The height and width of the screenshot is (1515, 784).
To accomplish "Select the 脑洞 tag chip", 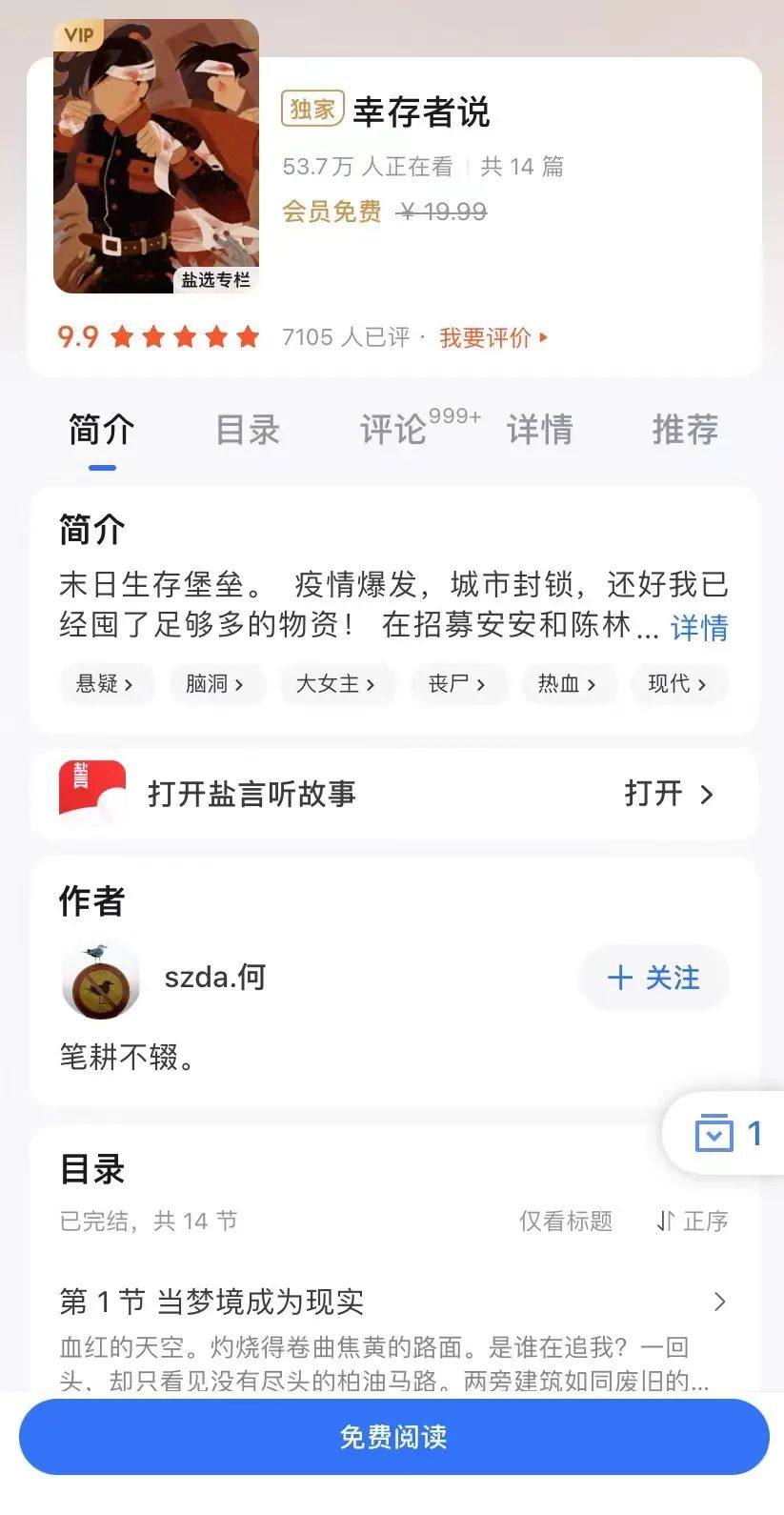I will pos(214,683).
